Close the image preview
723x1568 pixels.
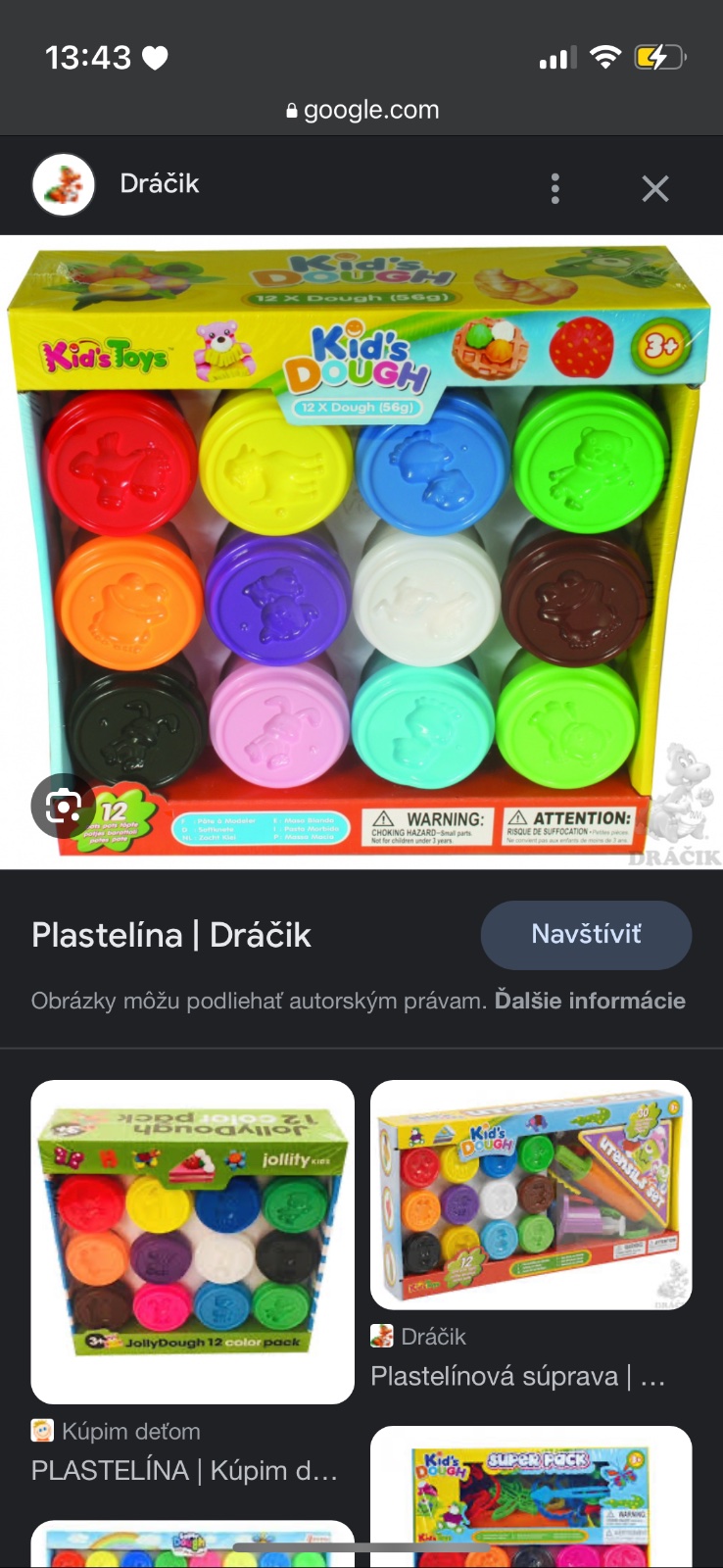655,188
